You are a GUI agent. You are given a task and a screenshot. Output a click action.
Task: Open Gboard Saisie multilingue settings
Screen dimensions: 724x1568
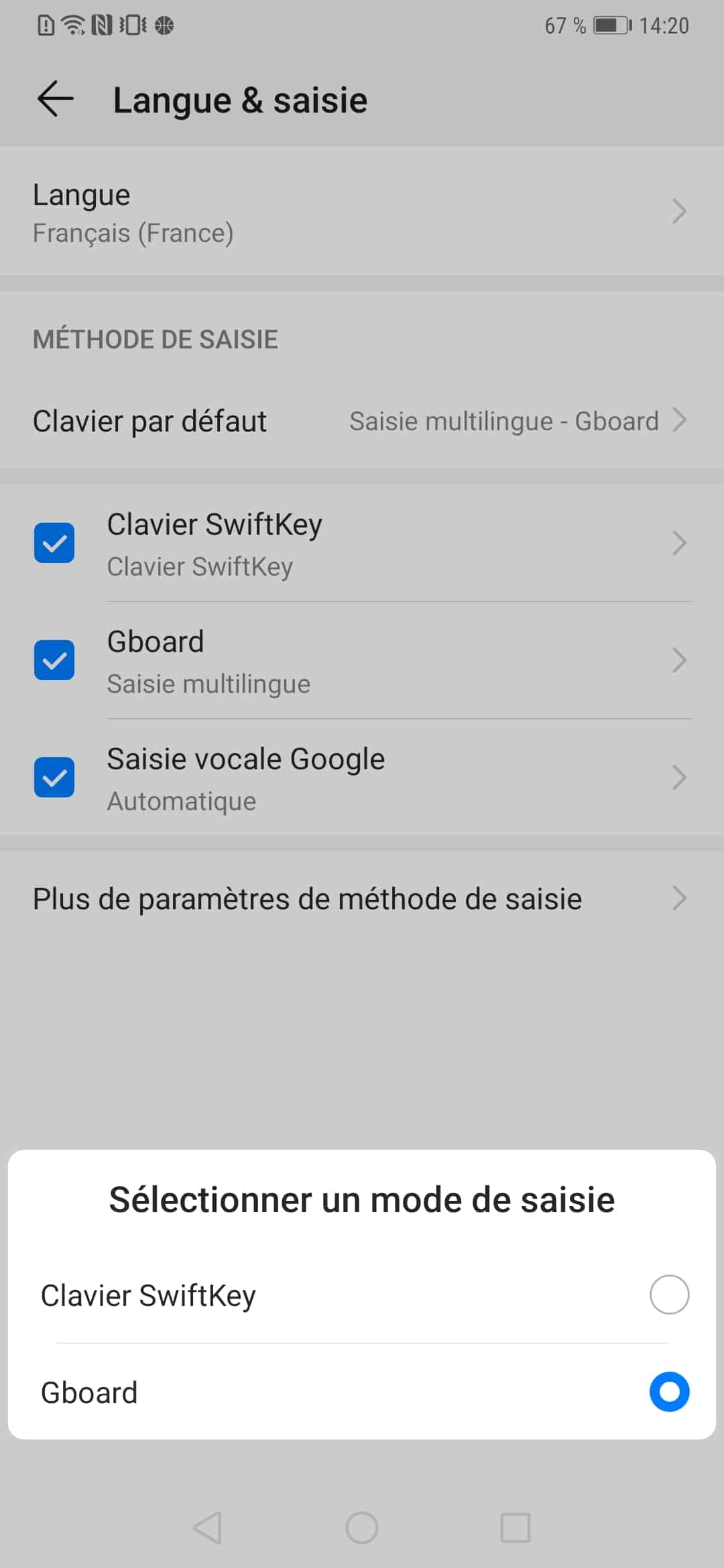tap(396, 661)
